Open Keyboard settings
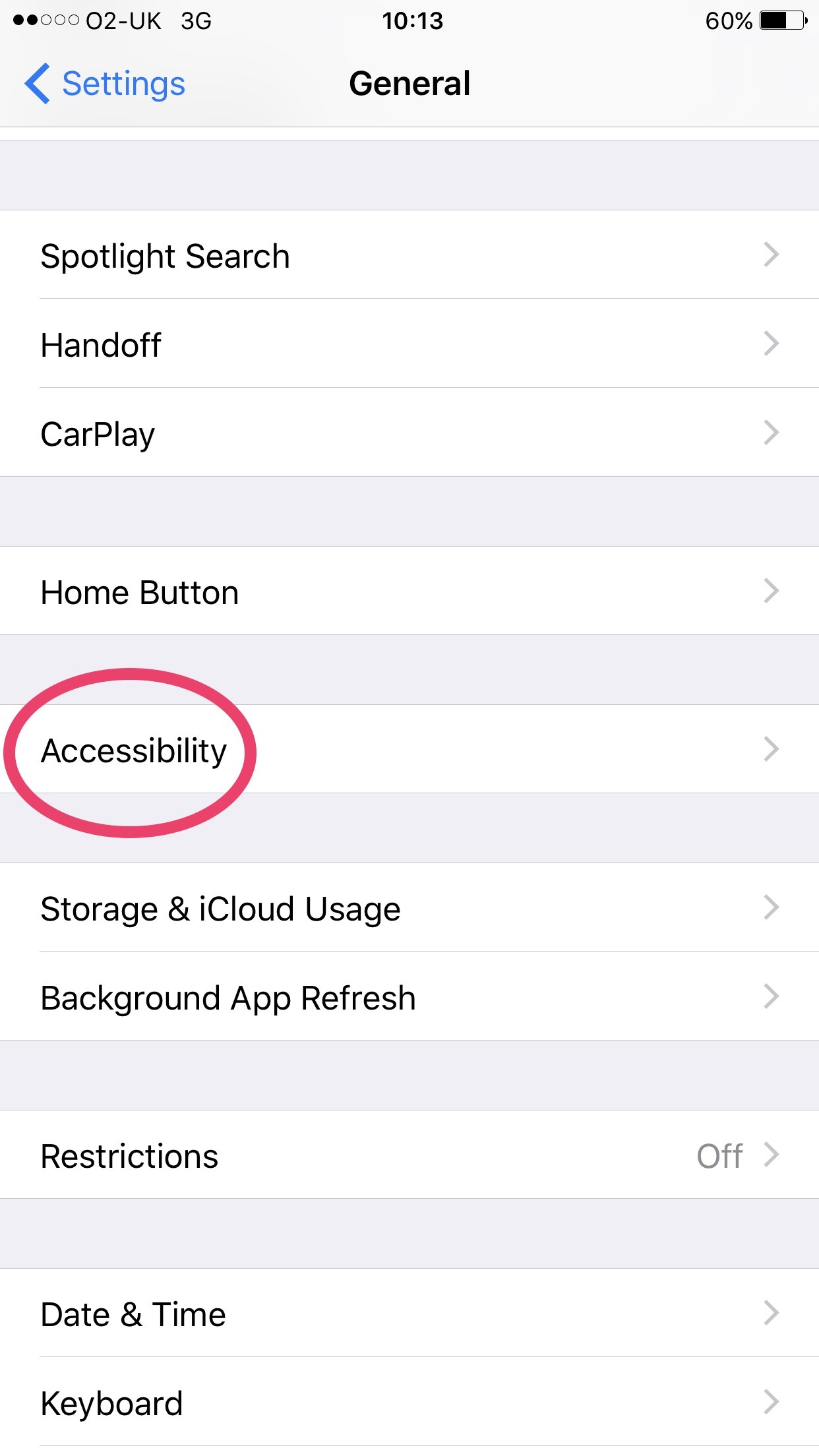Viewport: 819px width, 1456px height. click(x=409, y=1403)
